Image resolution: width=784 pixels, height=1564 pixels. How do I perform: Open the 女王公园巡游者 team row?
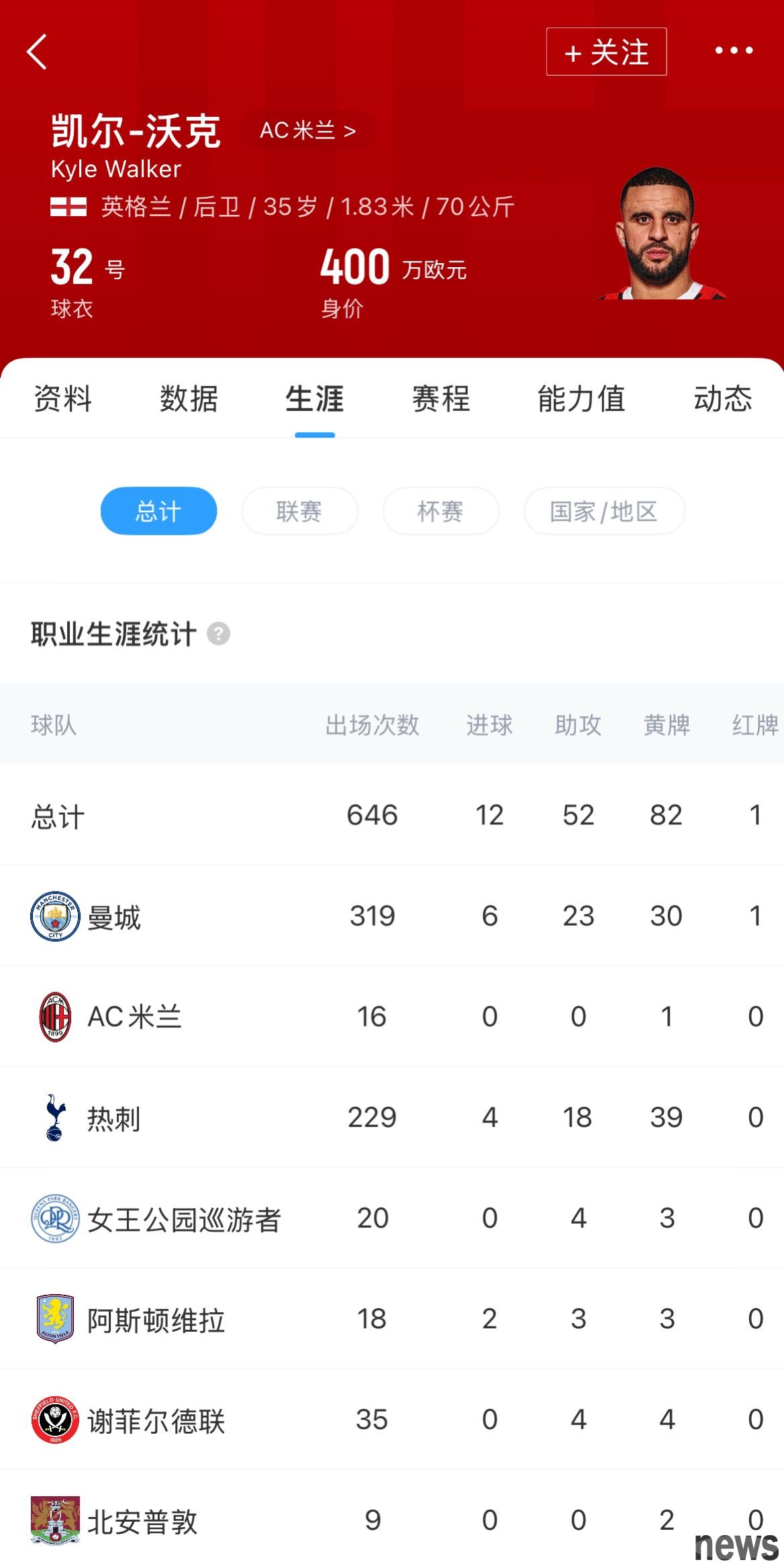point(392,1218)
